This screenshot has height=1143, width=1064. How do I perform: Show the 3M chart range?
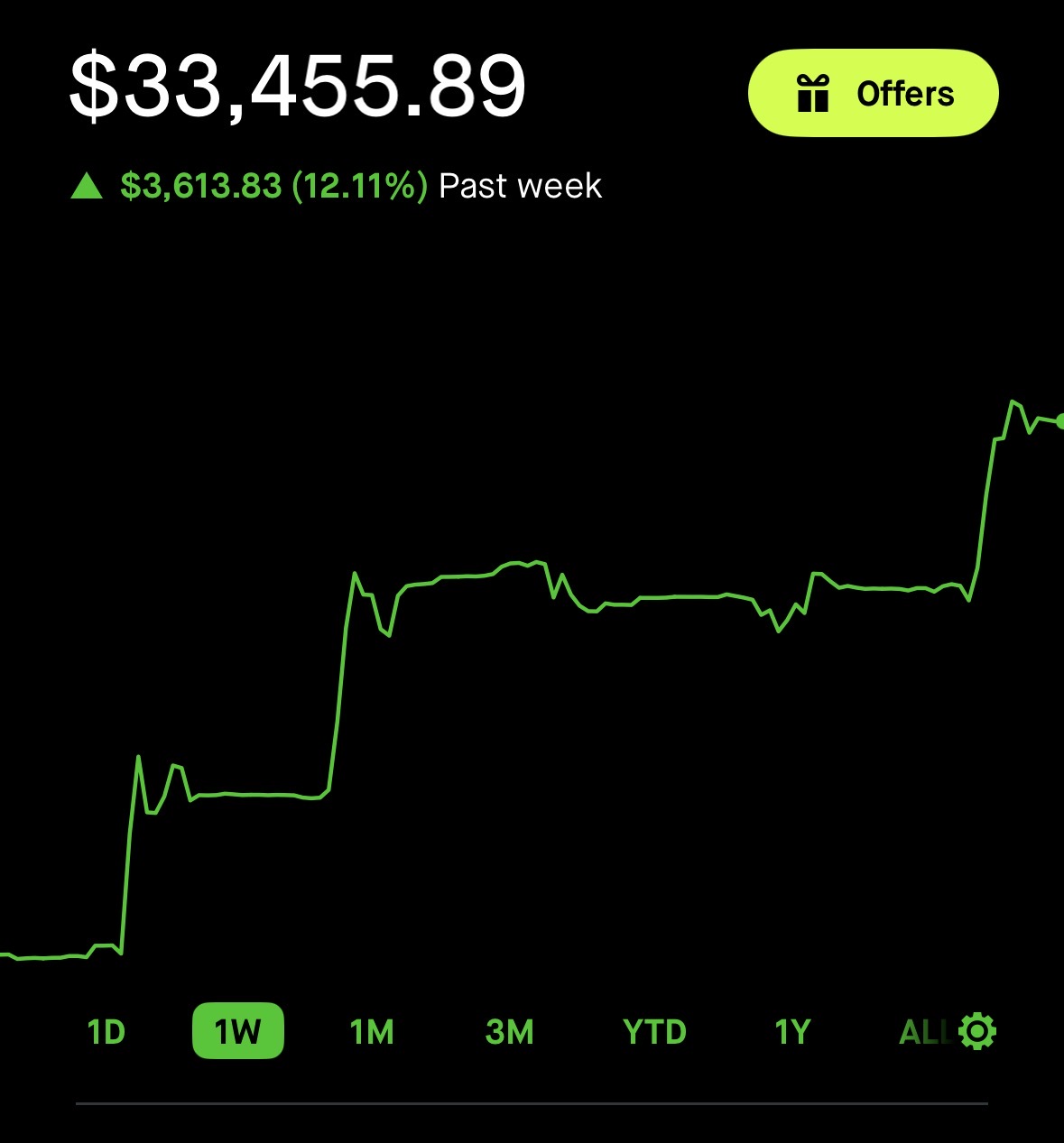point(510,1031)
